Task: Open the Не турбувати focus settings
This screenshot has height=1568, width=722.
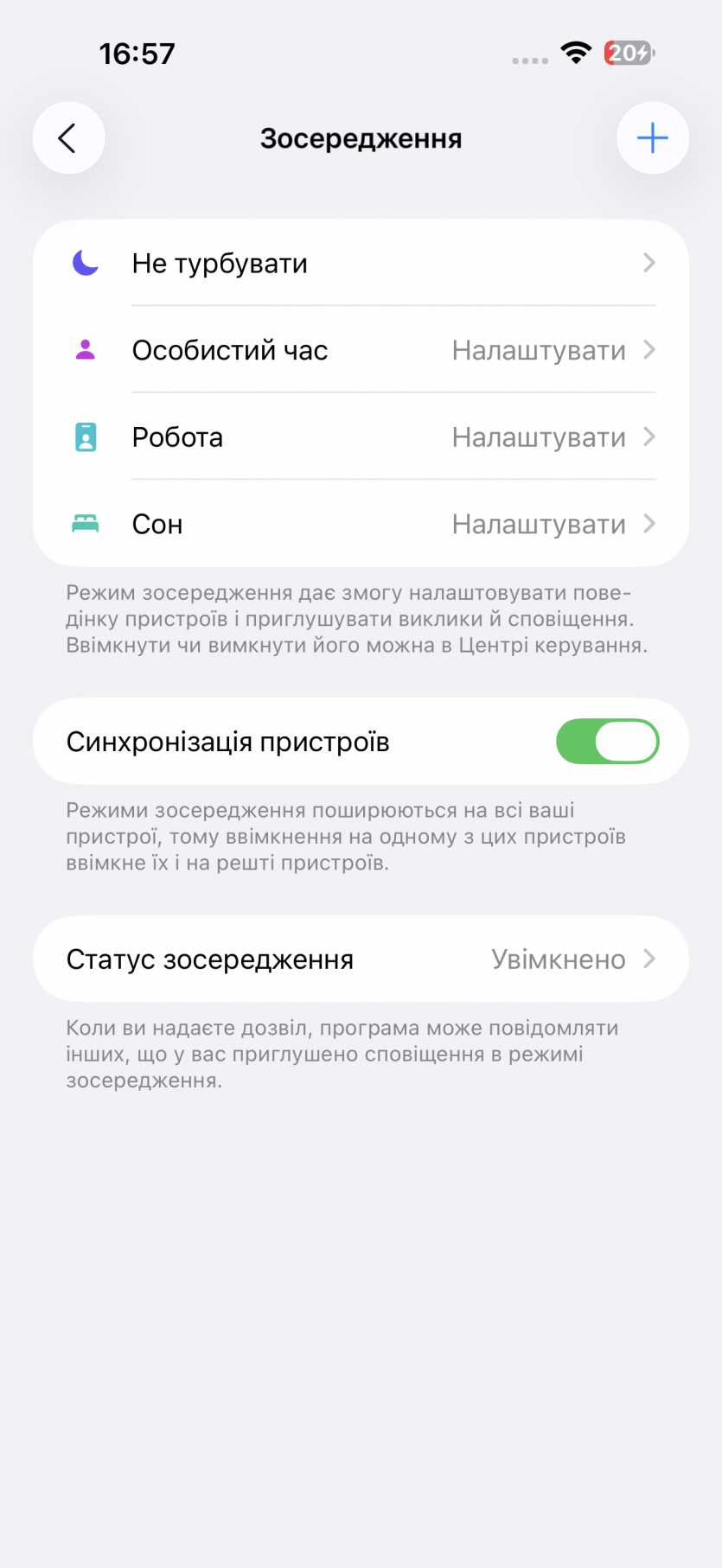Action: [361, 263]
